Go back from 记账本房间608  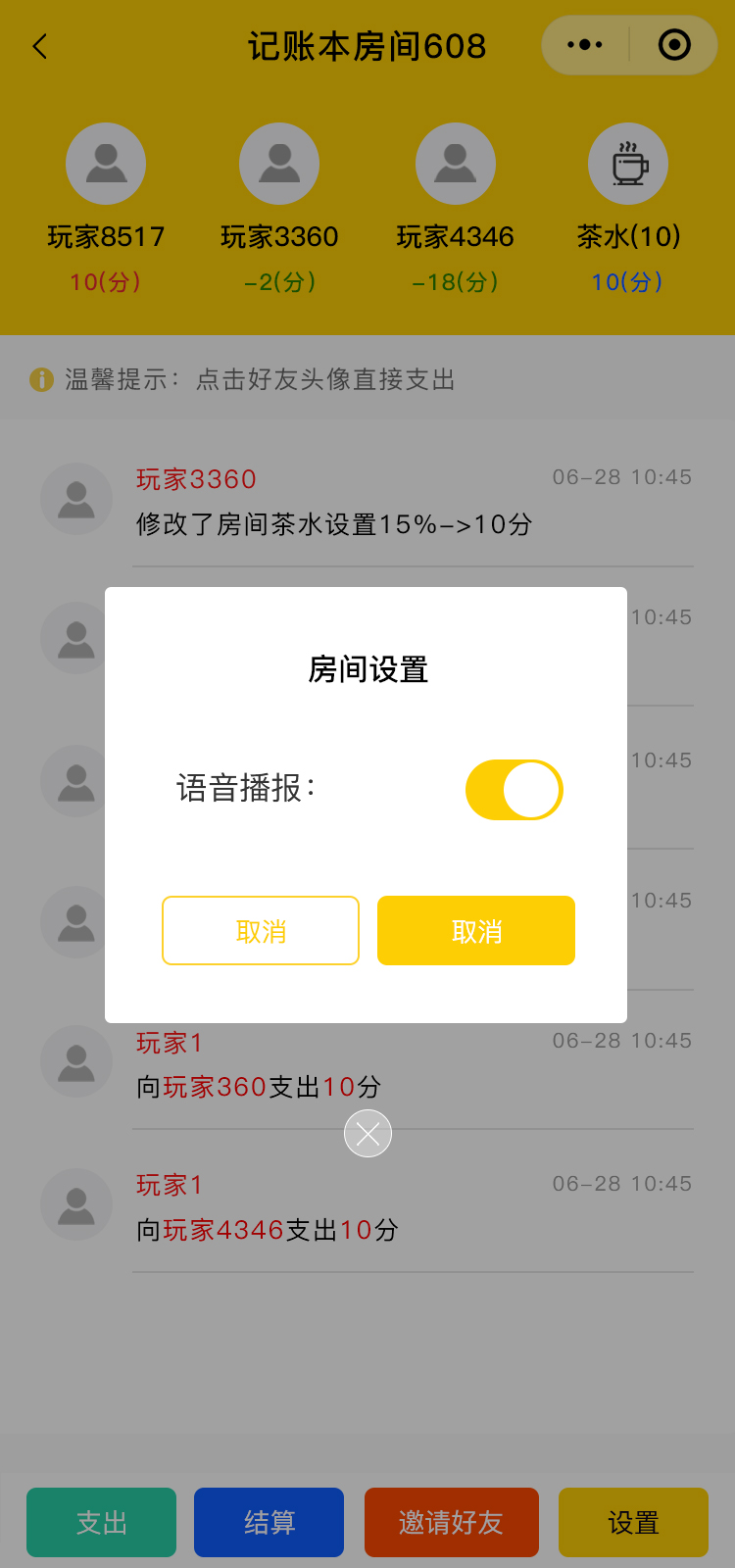pyautogui.click(x=40, y=46)
